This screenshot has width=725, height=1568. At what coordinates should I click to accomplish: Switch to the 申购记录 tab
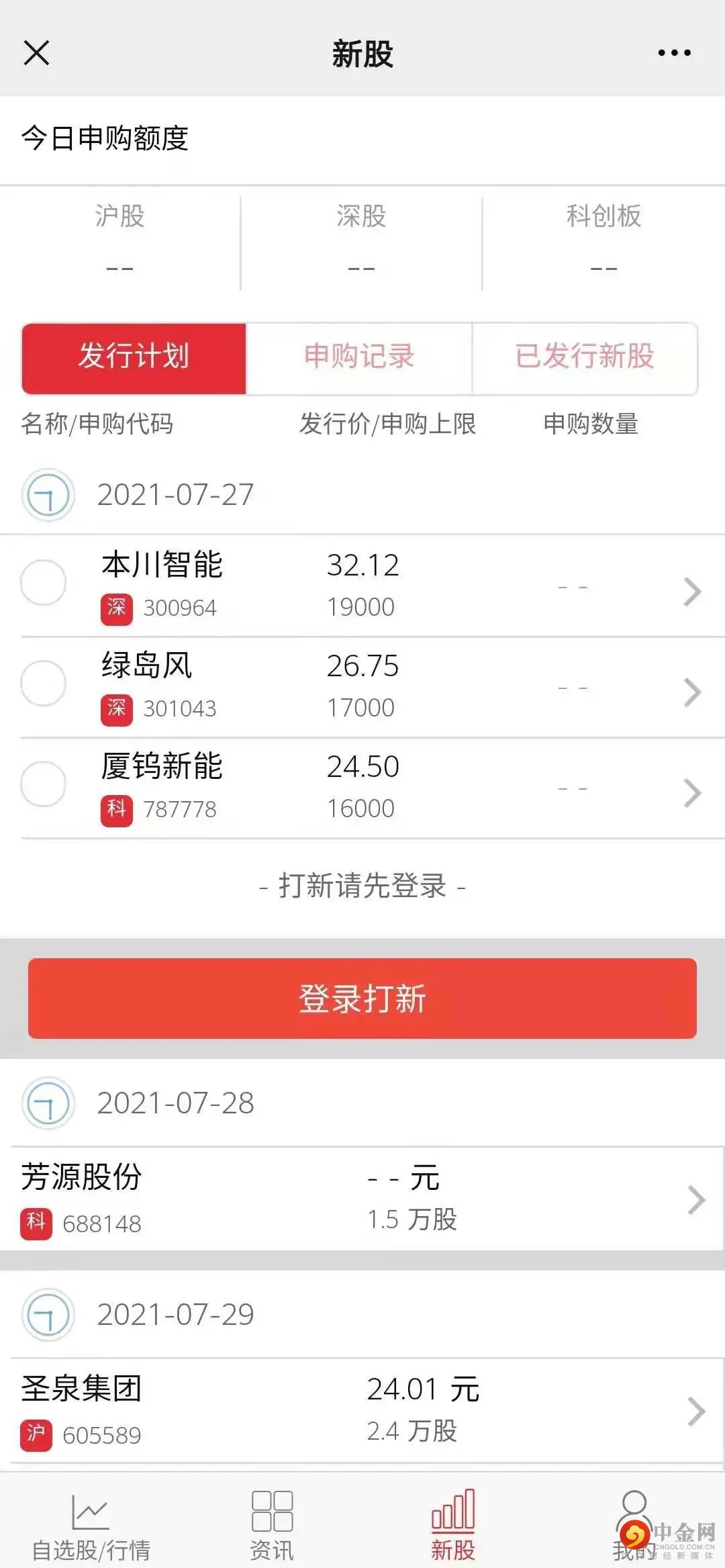pyautogui.click(x=359, y=357)
